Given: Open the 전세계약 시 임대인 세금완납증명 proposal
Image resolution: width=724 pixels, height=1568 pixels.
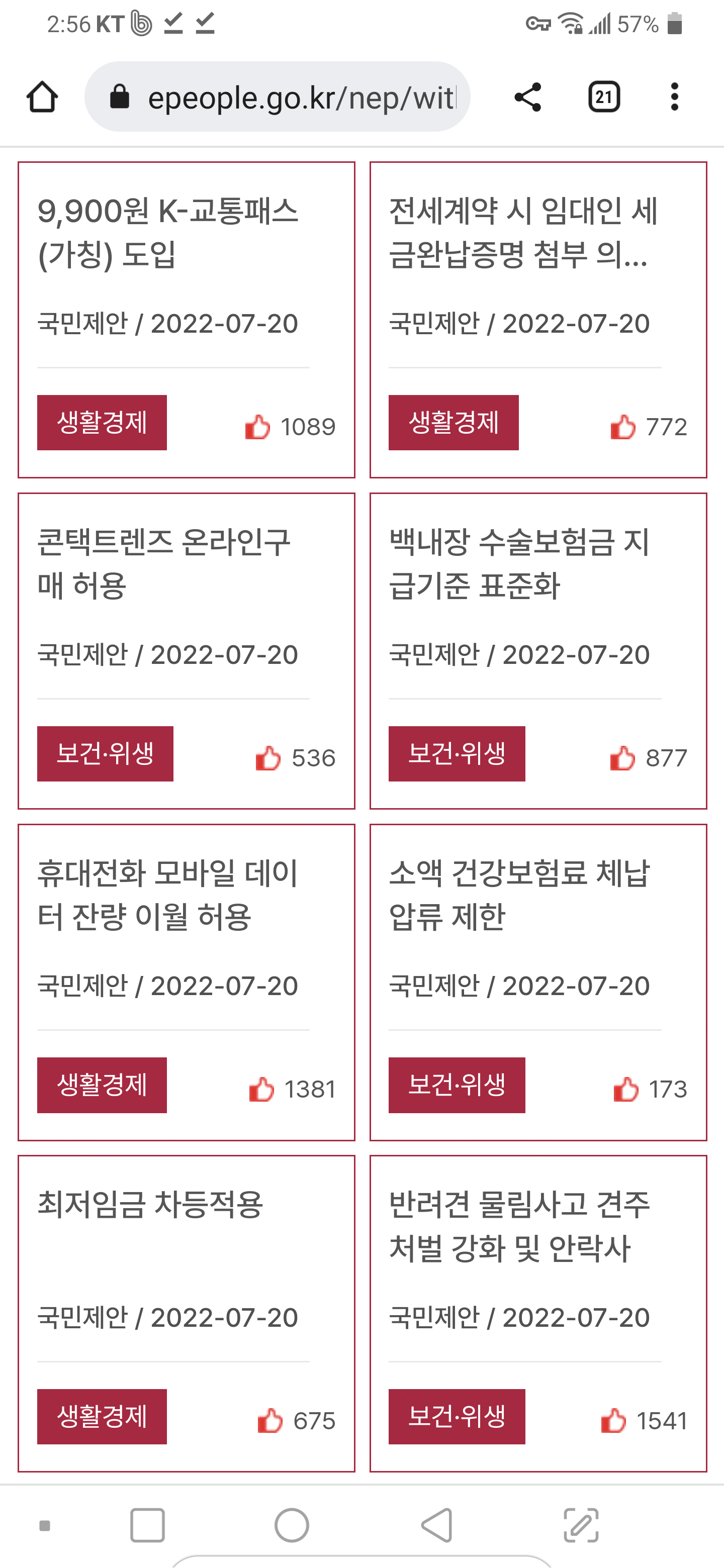Looking at the screenshot, I should coord(523,233).
